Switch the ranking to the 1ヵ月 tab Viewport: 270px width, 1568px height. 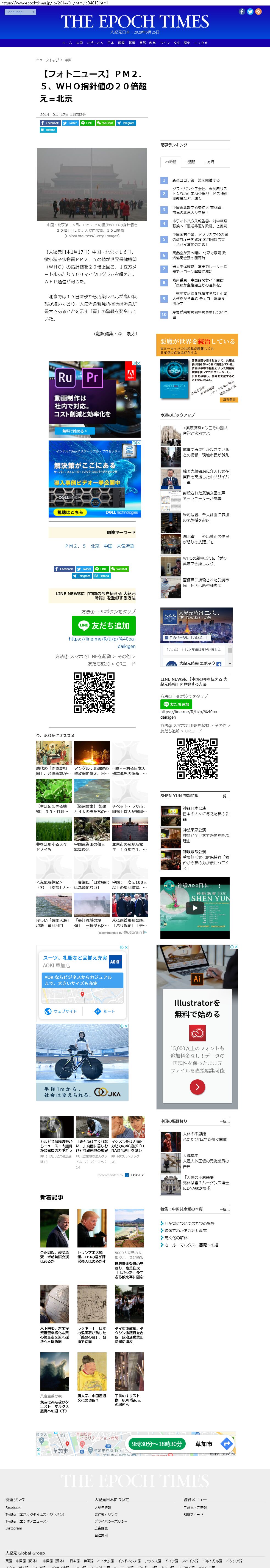209,162
